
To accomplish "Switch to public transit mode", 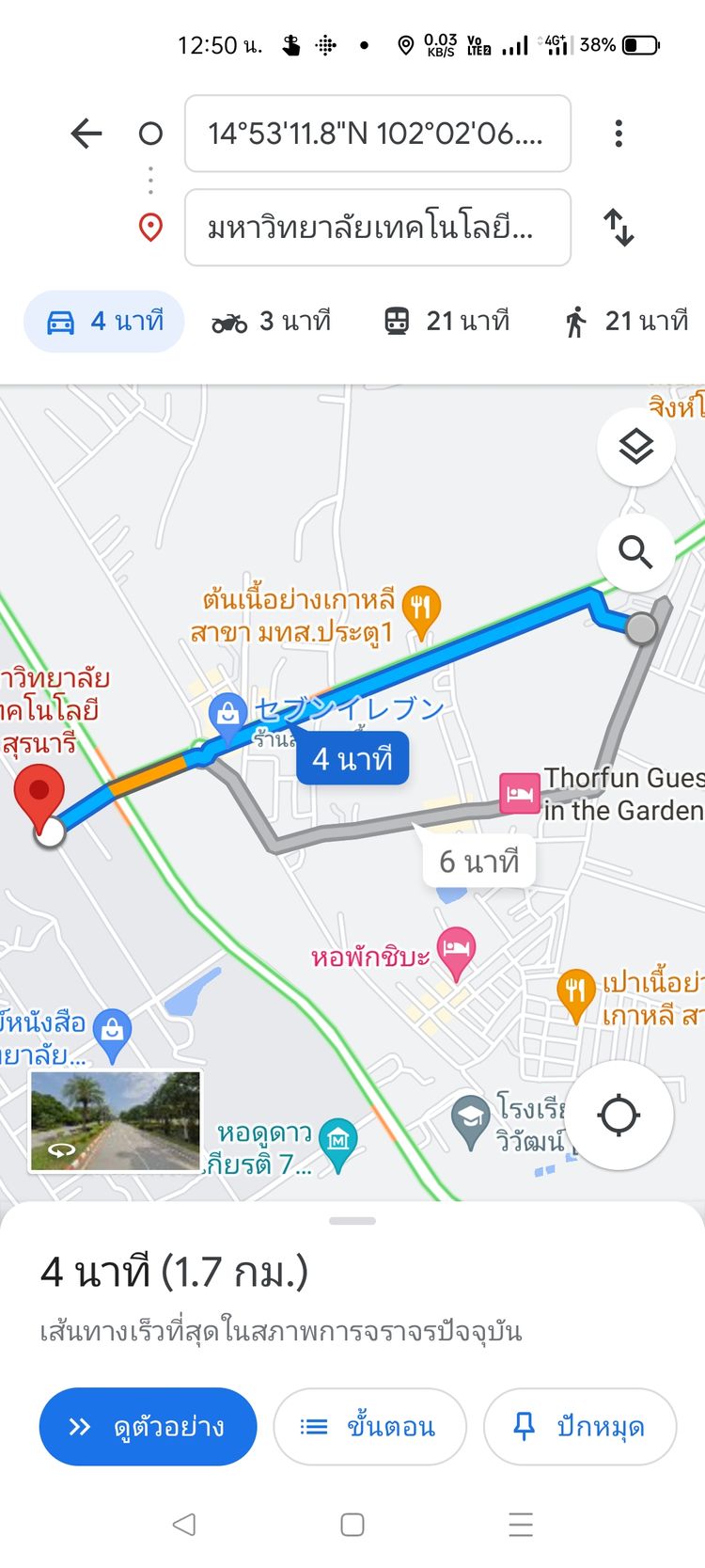I will point(447,322).
